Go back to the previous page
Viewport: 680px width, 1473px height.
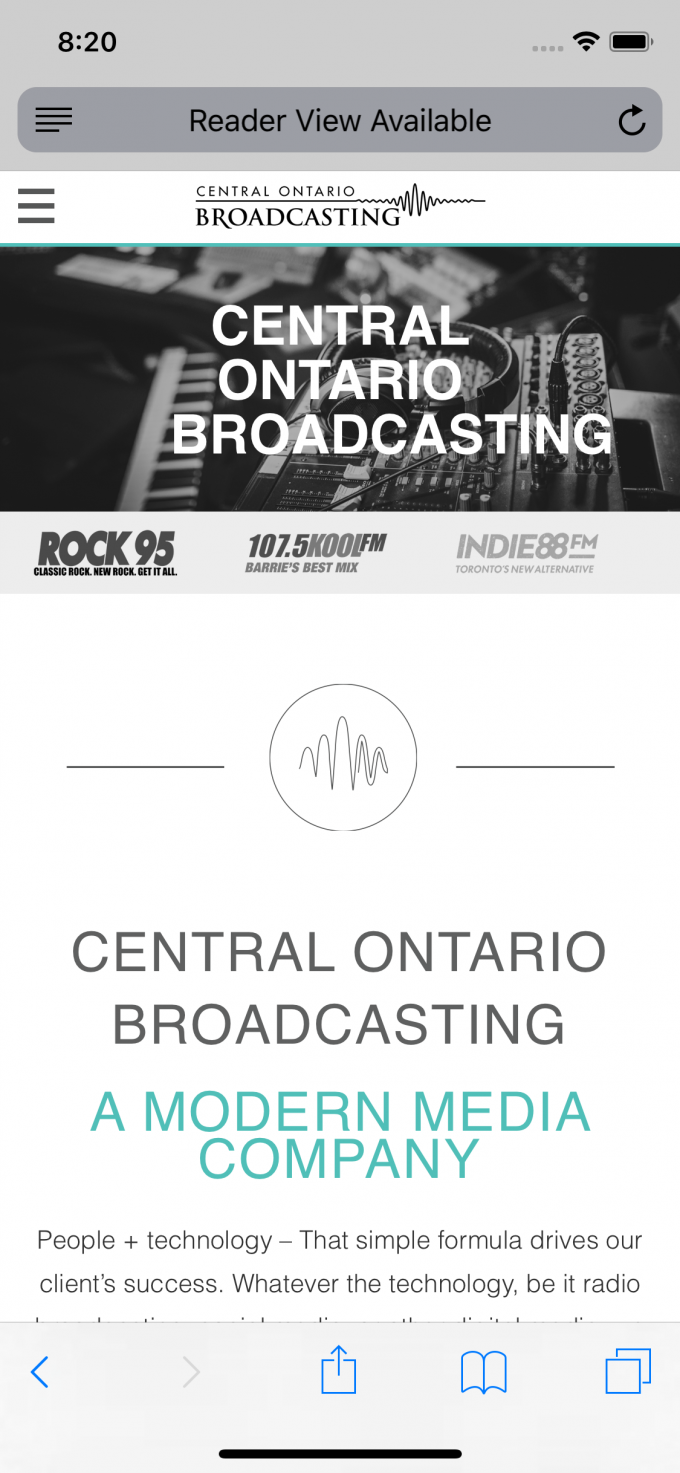40,1372
